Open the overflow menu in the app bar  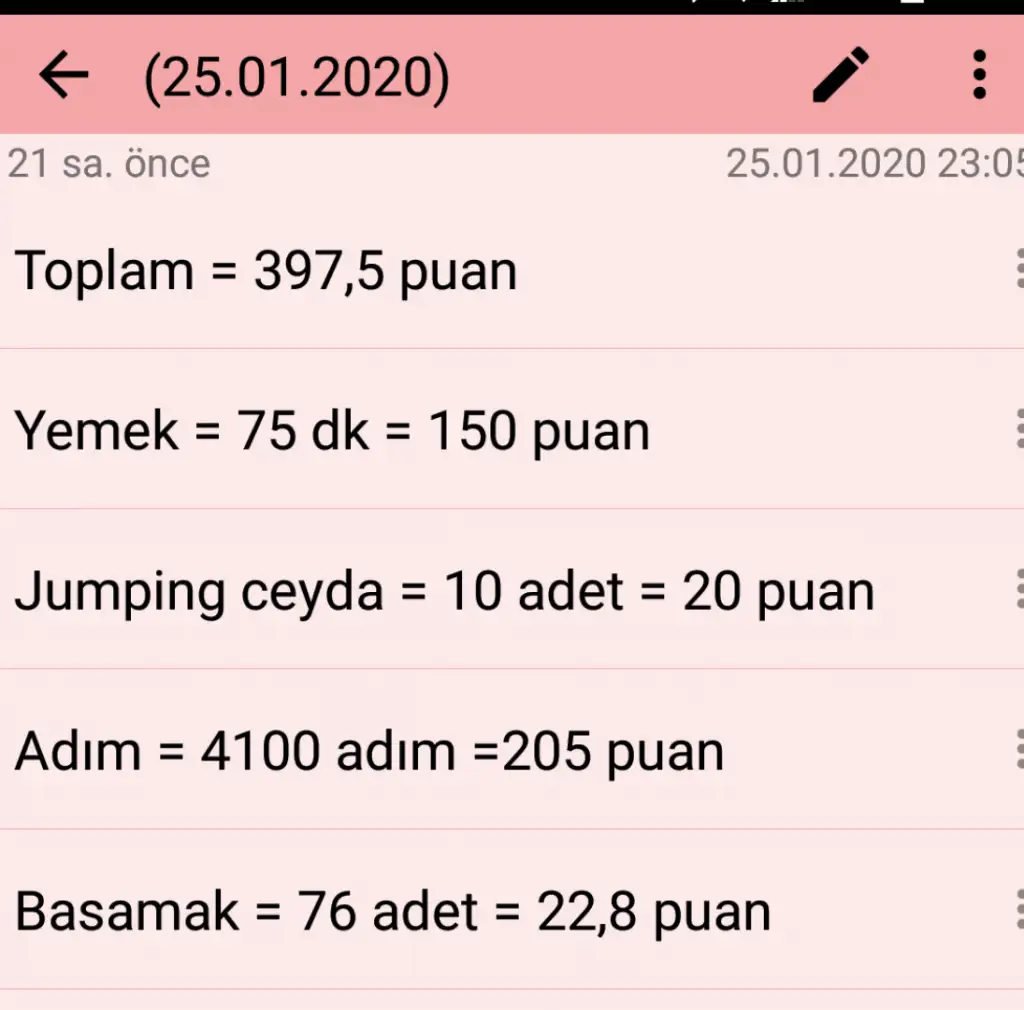pos(979,76)
